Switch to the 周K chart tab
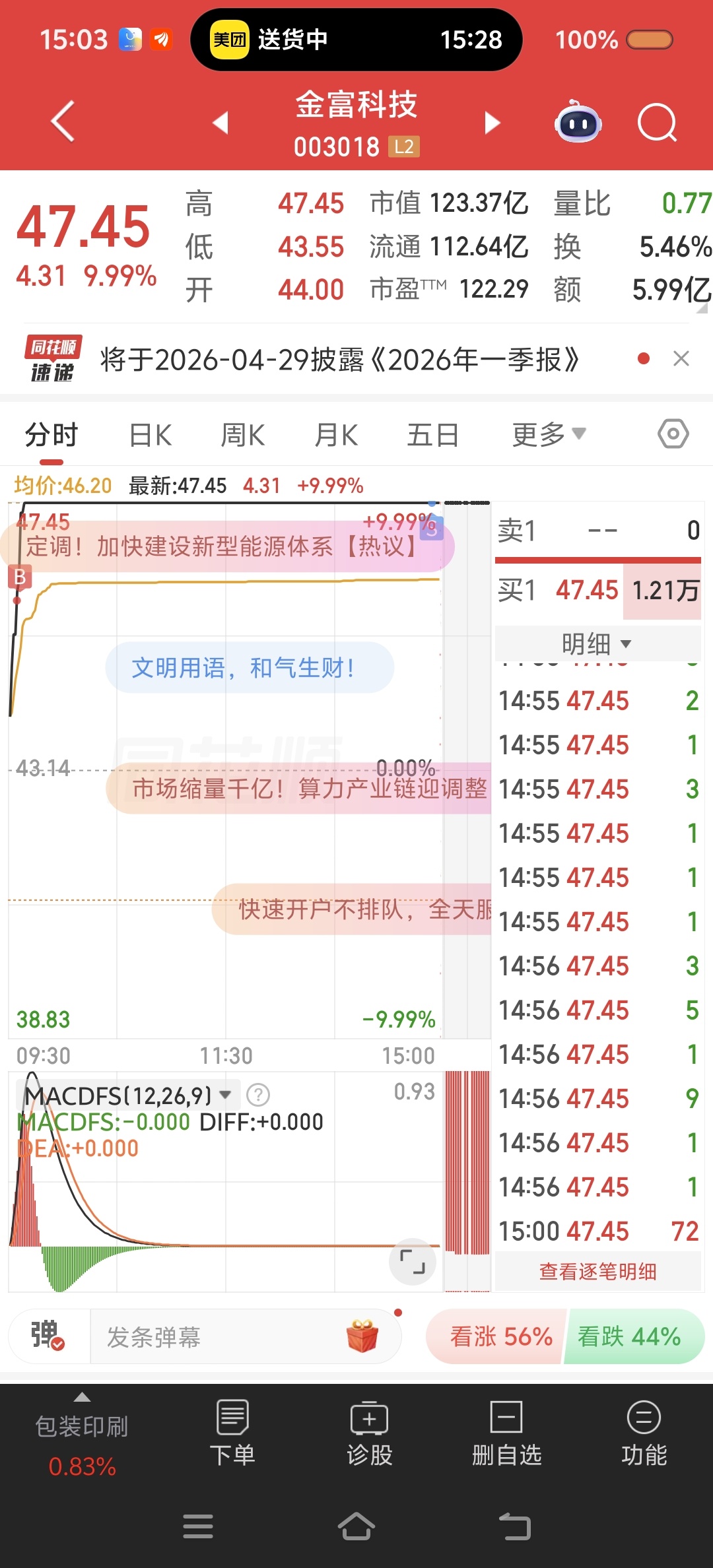Image resolution: width=713 pixels, height=1568 pixels. click(x=243, y=436)
